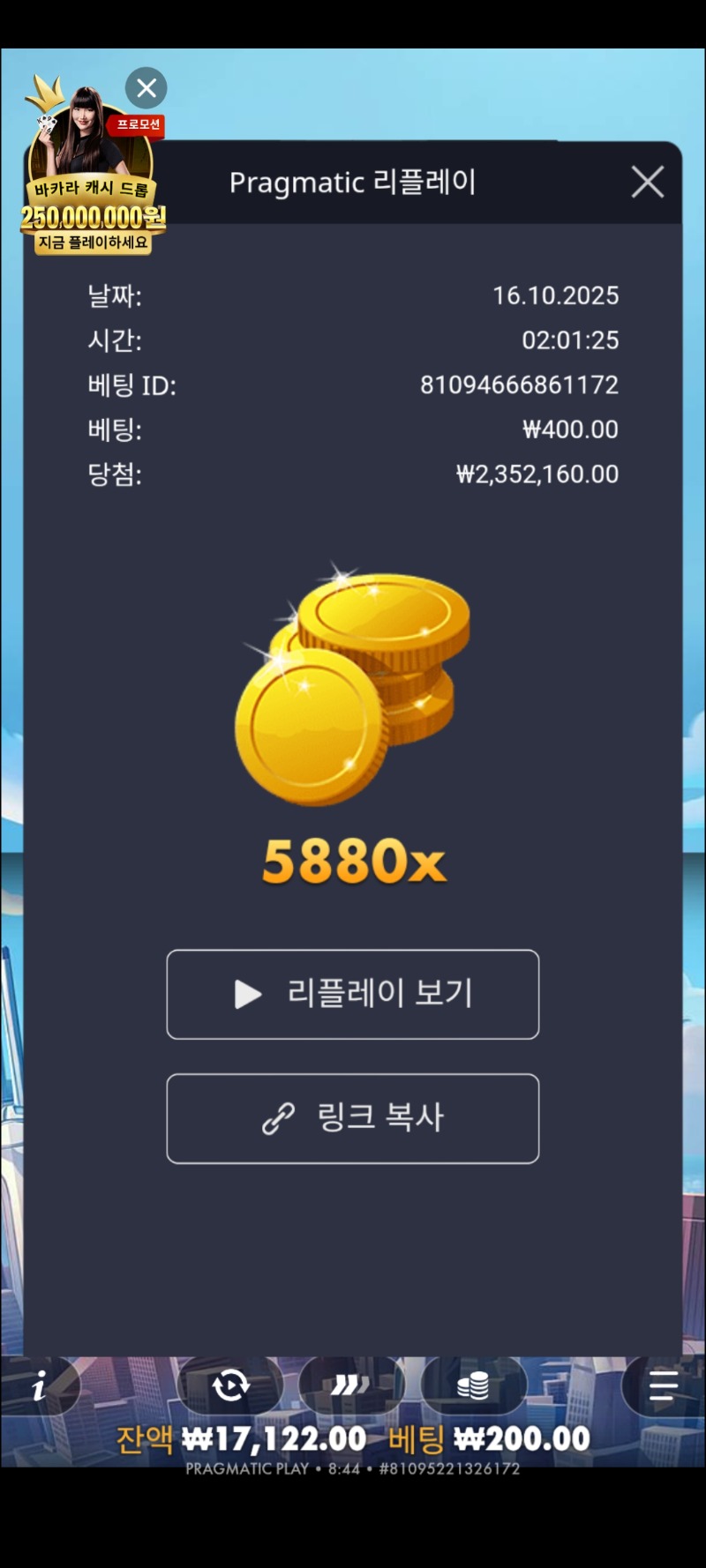706x1568 pixels.
Task: Tap the turbo spin speed icon
Action: pos(350,1385)
